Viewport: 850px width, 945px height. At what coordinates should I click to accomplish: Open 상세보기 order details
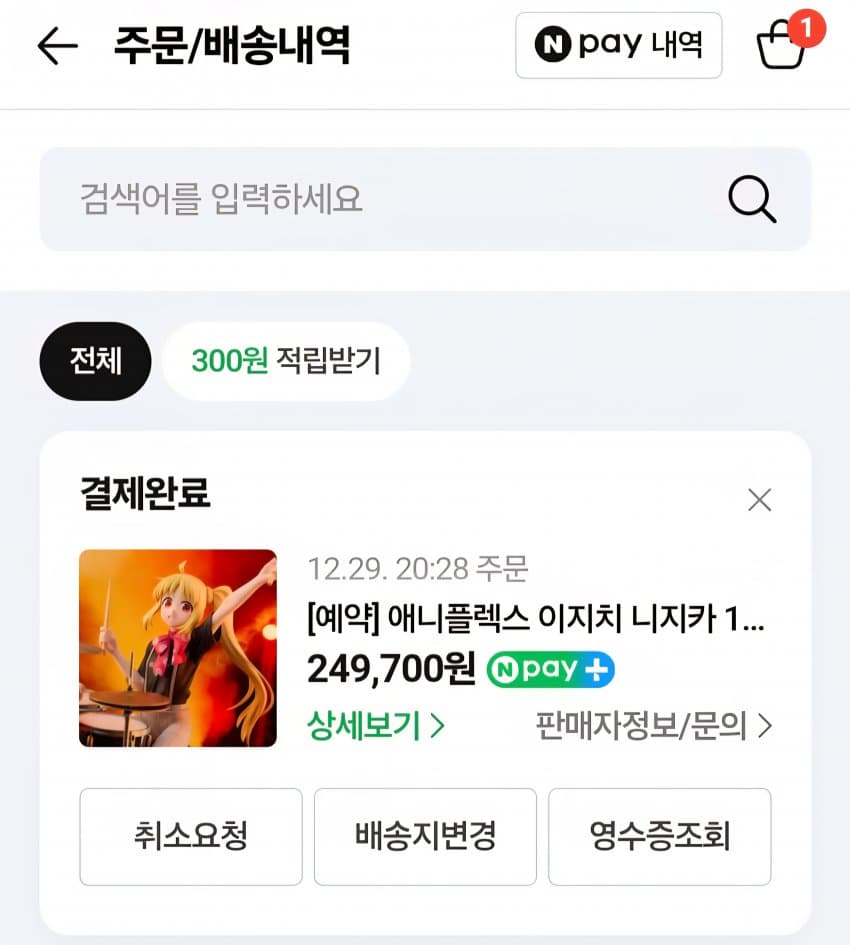tap(375, 726)
